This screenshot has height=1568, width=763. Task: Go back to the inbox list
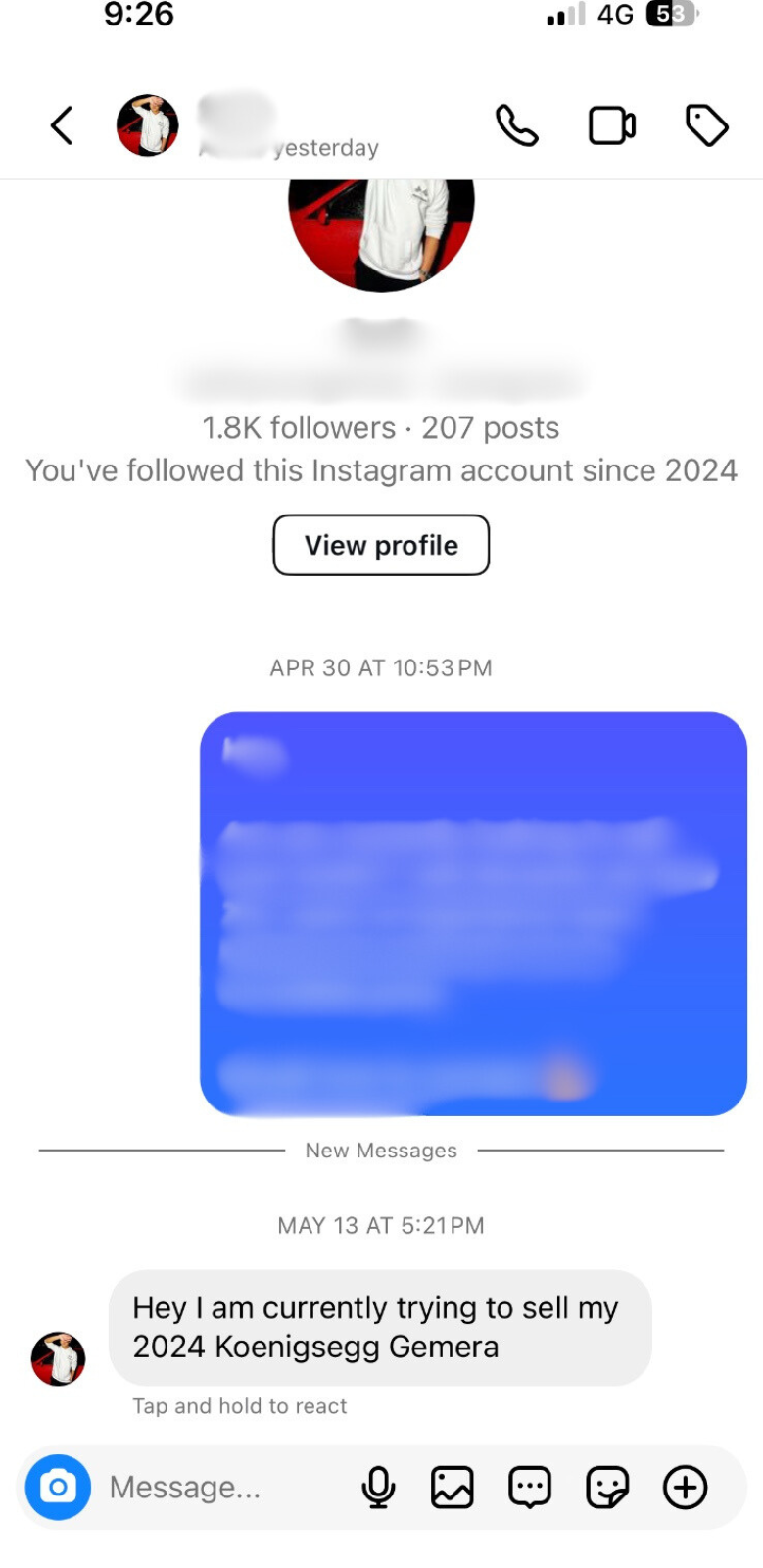[x=62, y=125]
